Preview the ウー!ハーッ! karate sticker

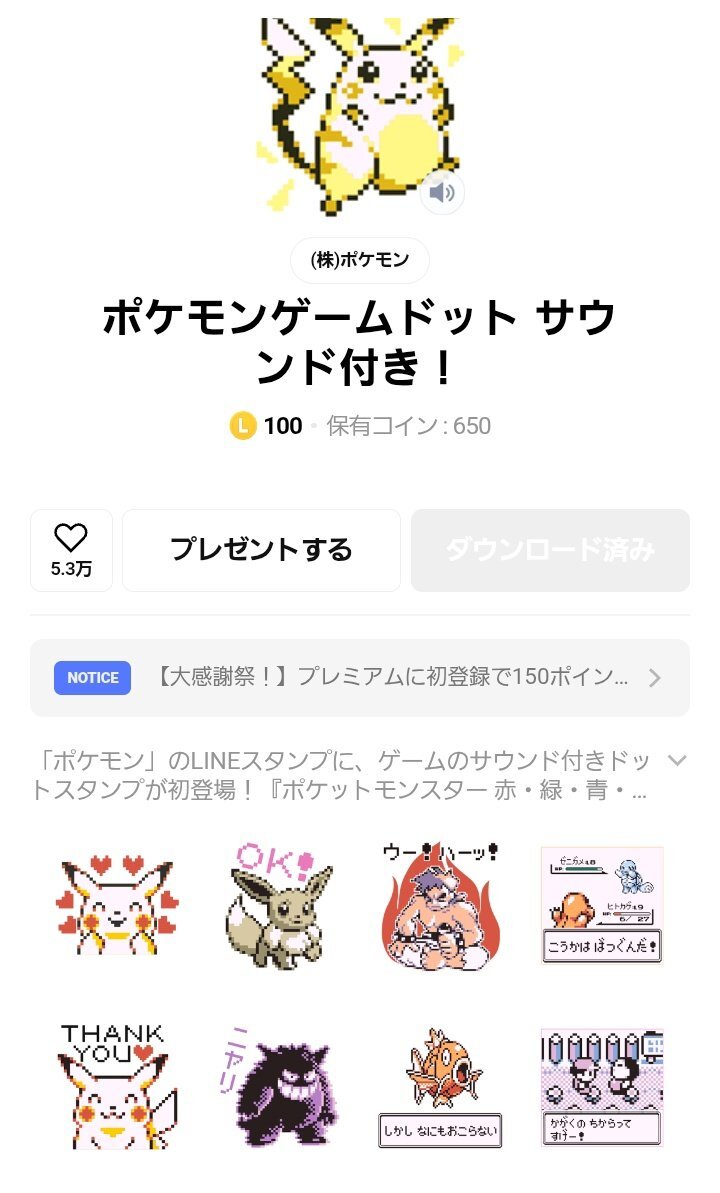pos(440,906)
